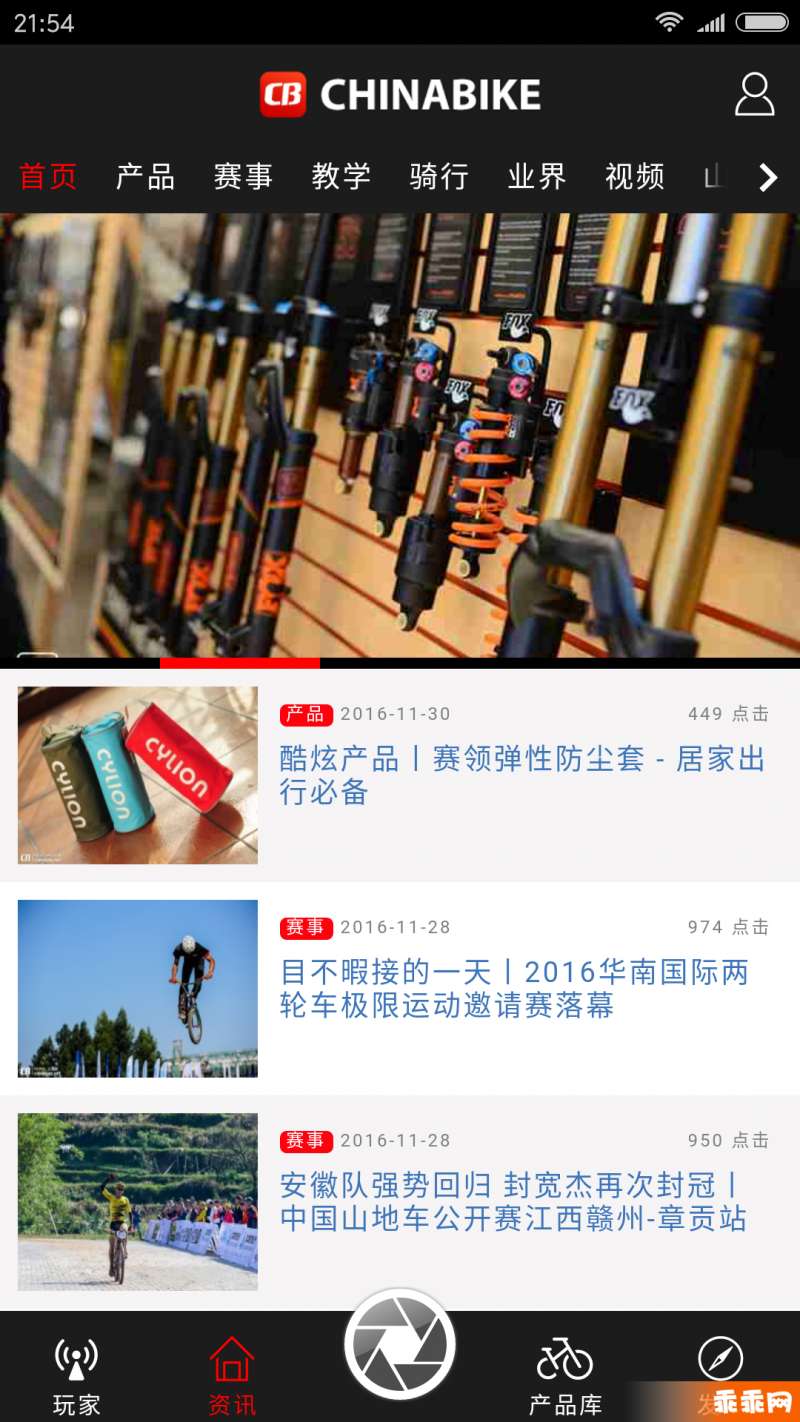Open the 业界 tab

coord(537,177)
